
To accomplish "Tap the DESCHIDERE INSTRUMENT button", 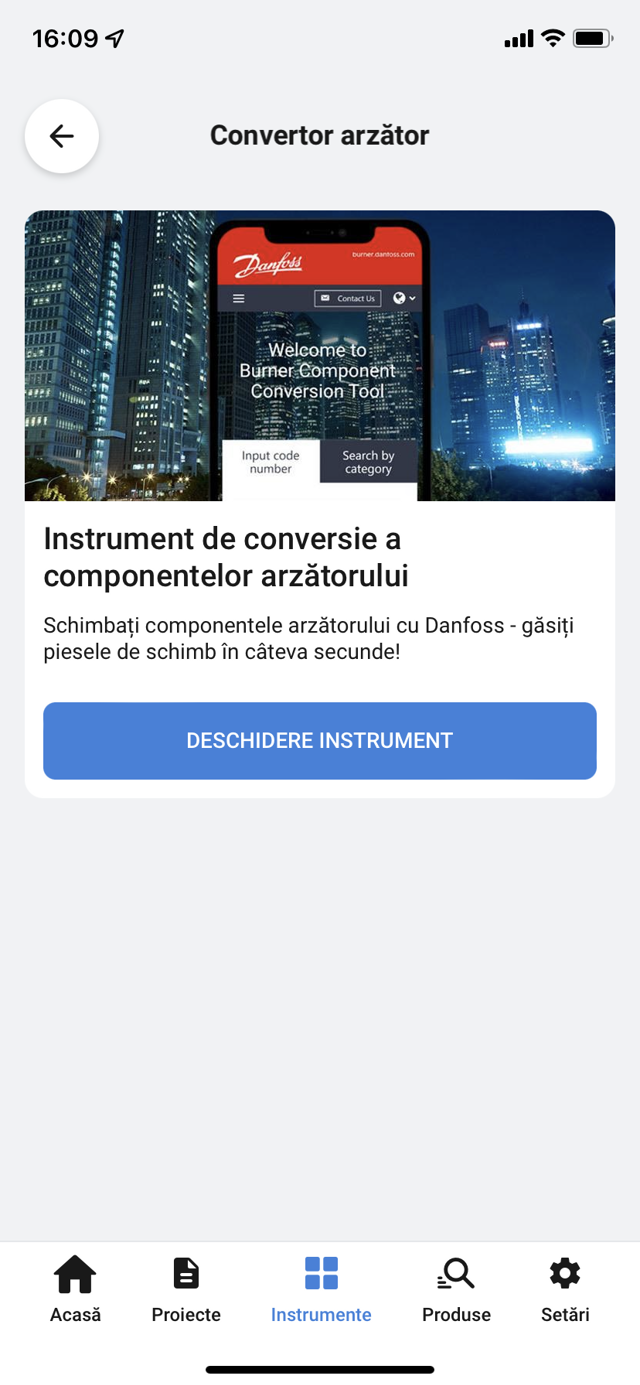I will point(320,741).
